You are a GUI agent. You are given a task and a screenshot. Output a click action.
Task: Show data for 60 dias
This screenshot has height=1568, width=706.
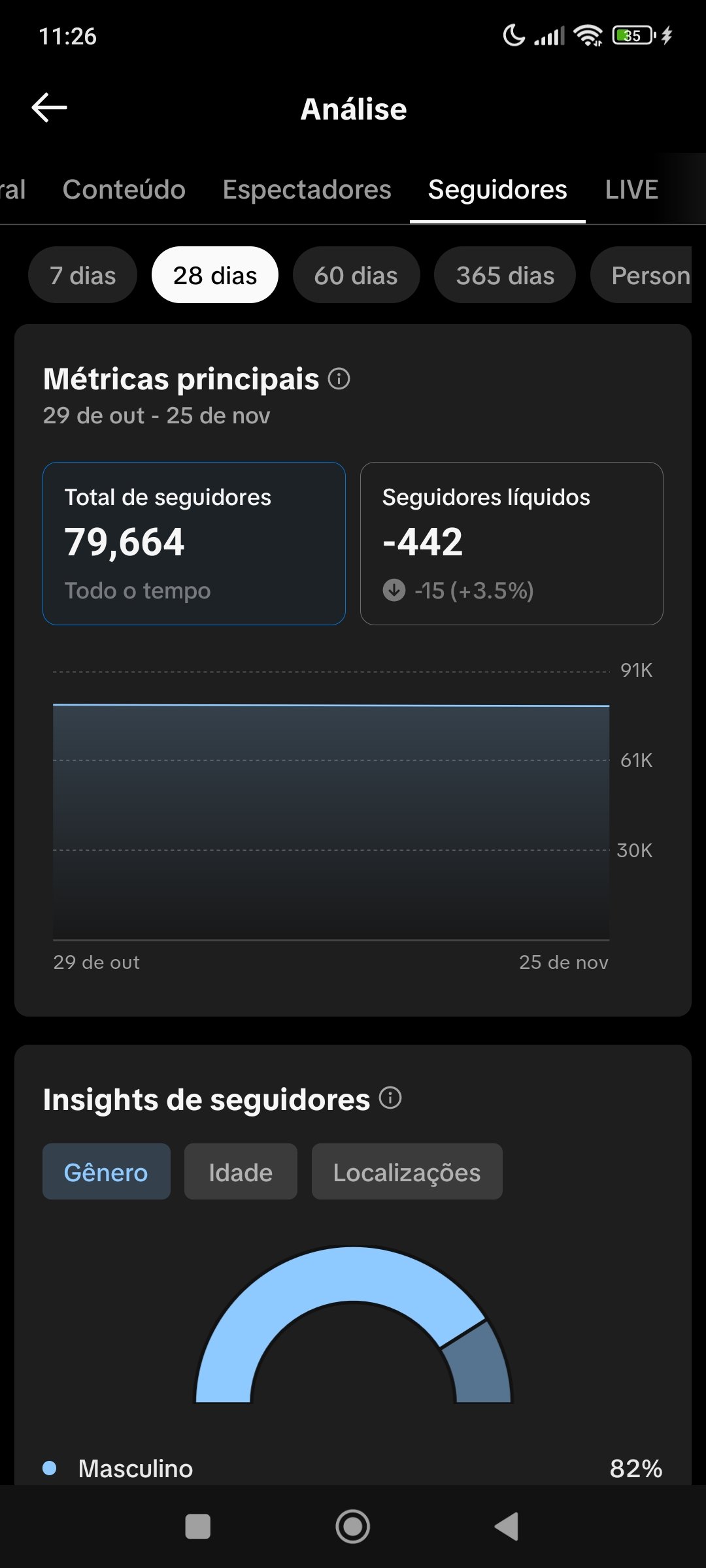[x=356, y=275]
